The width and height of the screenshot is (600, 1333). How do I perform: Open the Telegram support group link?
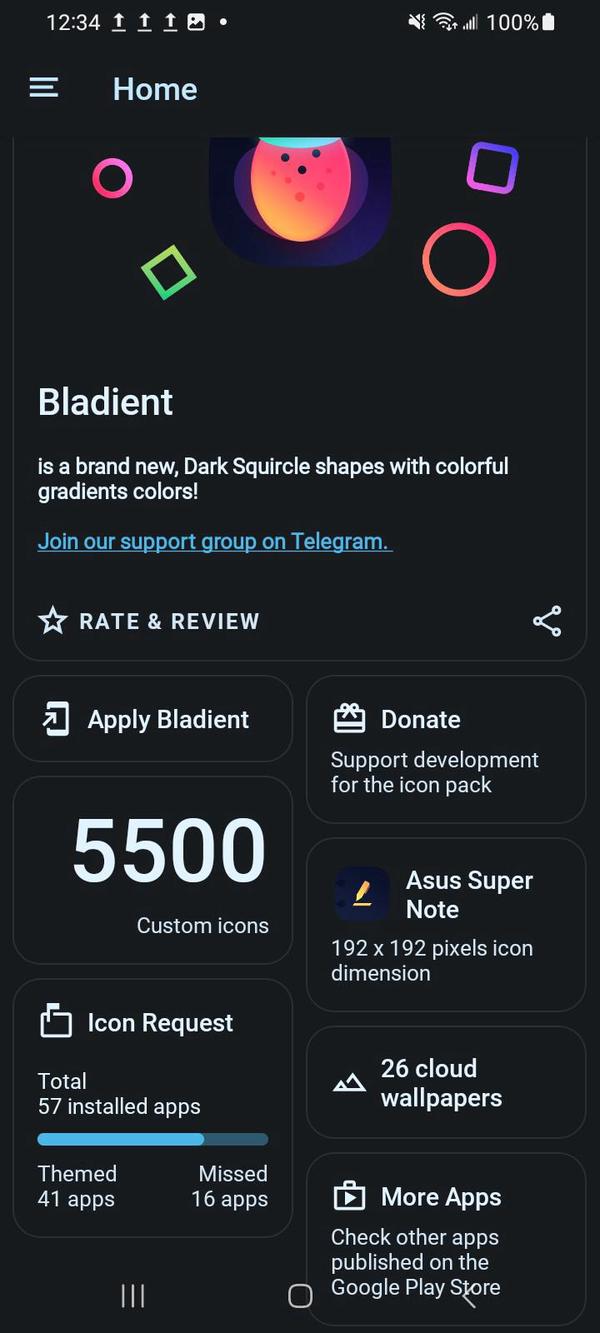(214, 541)
